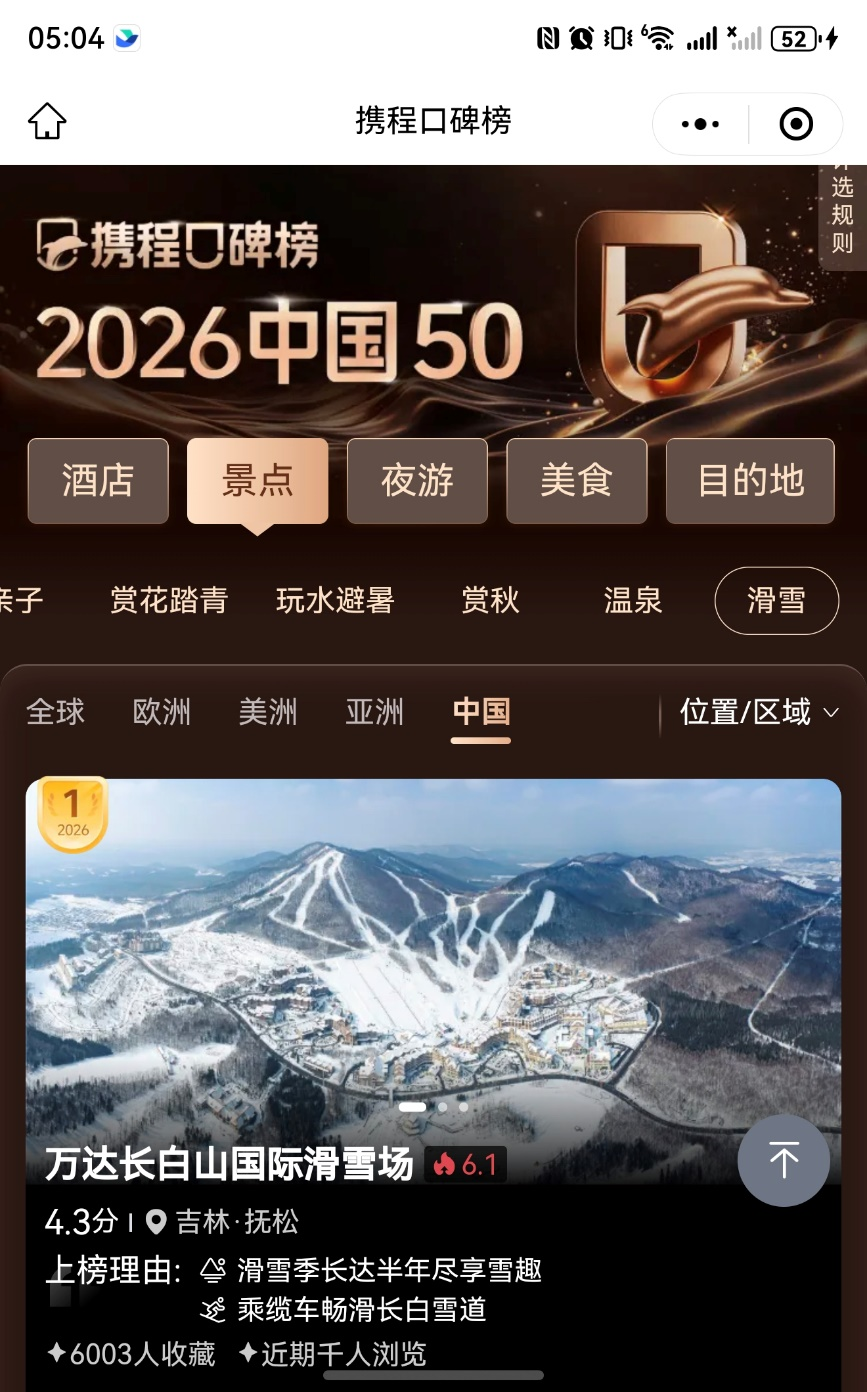
Task: Filter the list by 全球
Action: (56, 712)
